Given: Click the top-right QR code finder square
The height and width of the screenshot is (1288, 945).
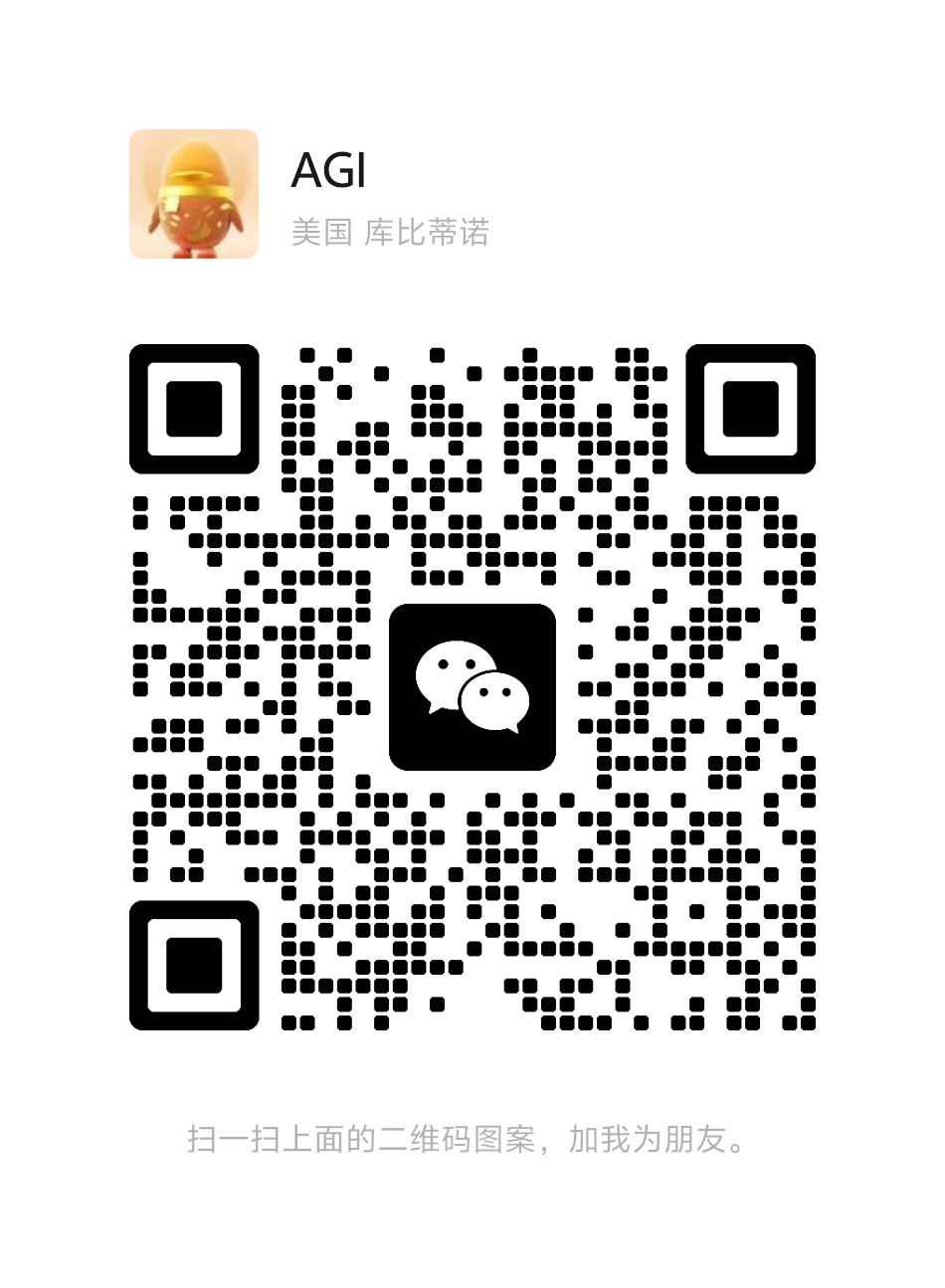Looking at the screenshot, I should click(x=753, y=410).
